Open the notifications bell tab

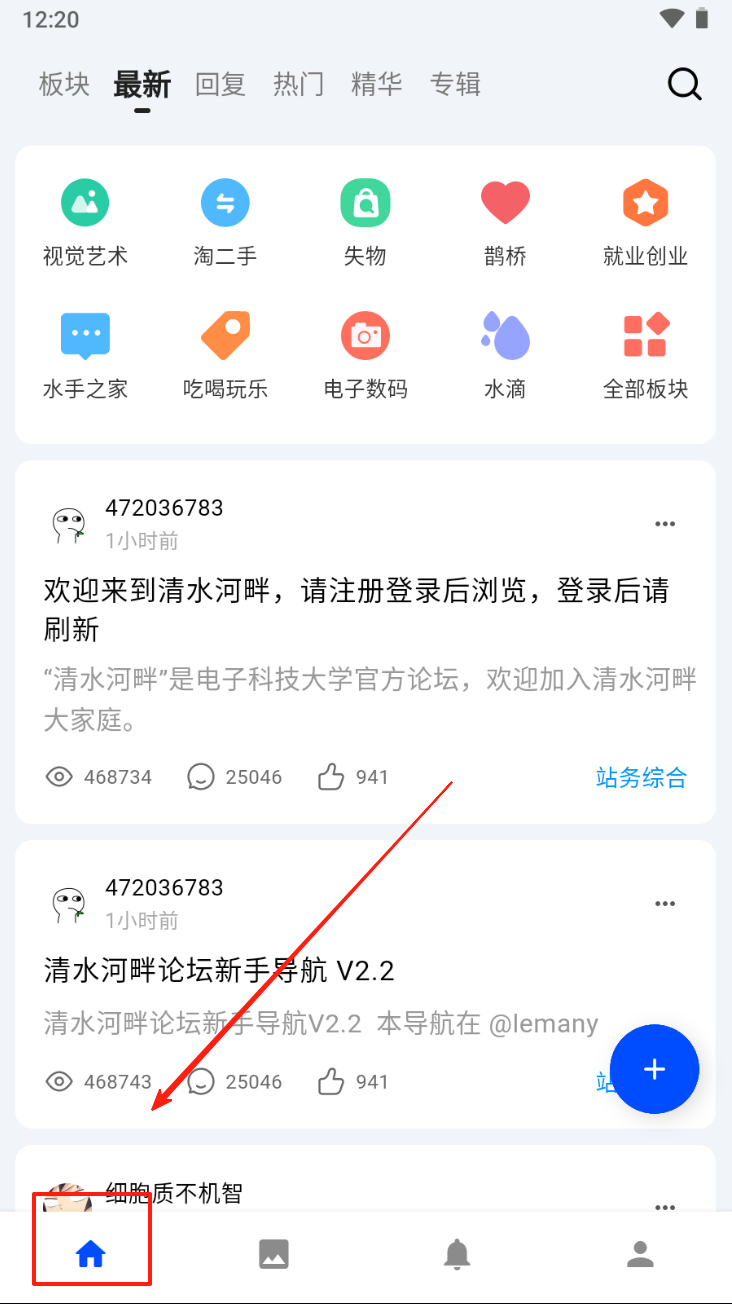(457, 1254)
